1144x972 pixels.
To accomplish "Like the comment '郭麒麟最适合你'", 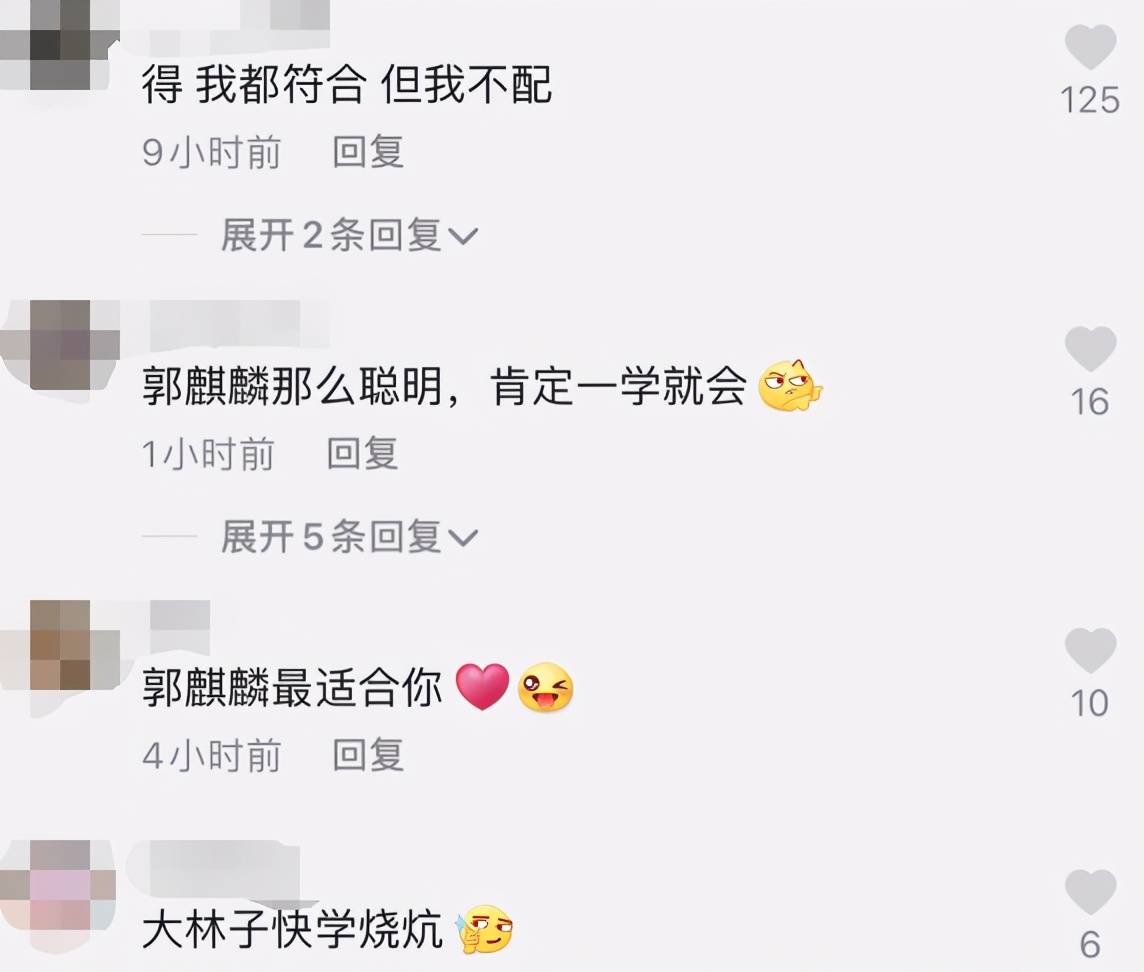I will (x=1089, y=651).
